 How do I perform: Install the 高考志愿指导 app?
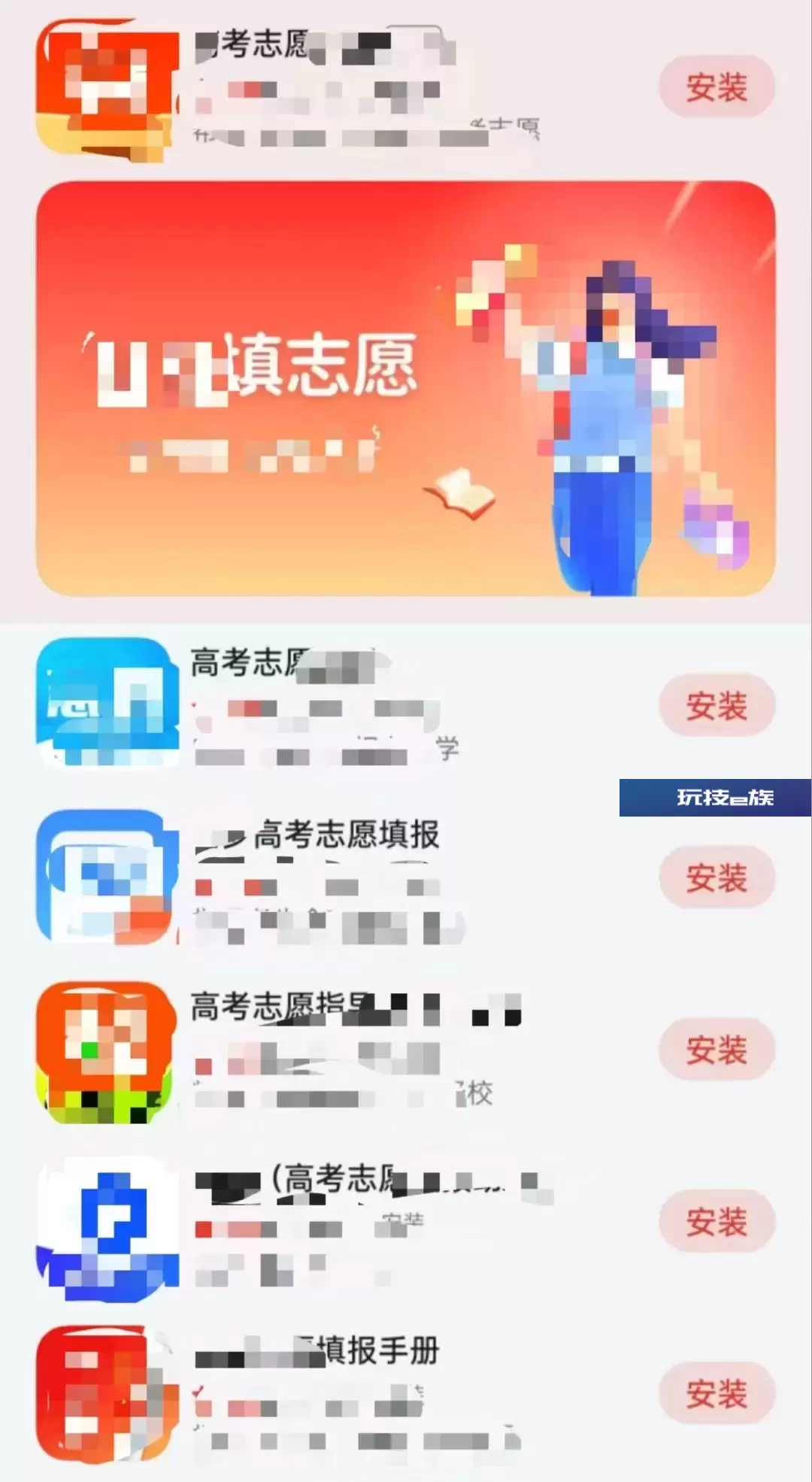(717, 1049)
